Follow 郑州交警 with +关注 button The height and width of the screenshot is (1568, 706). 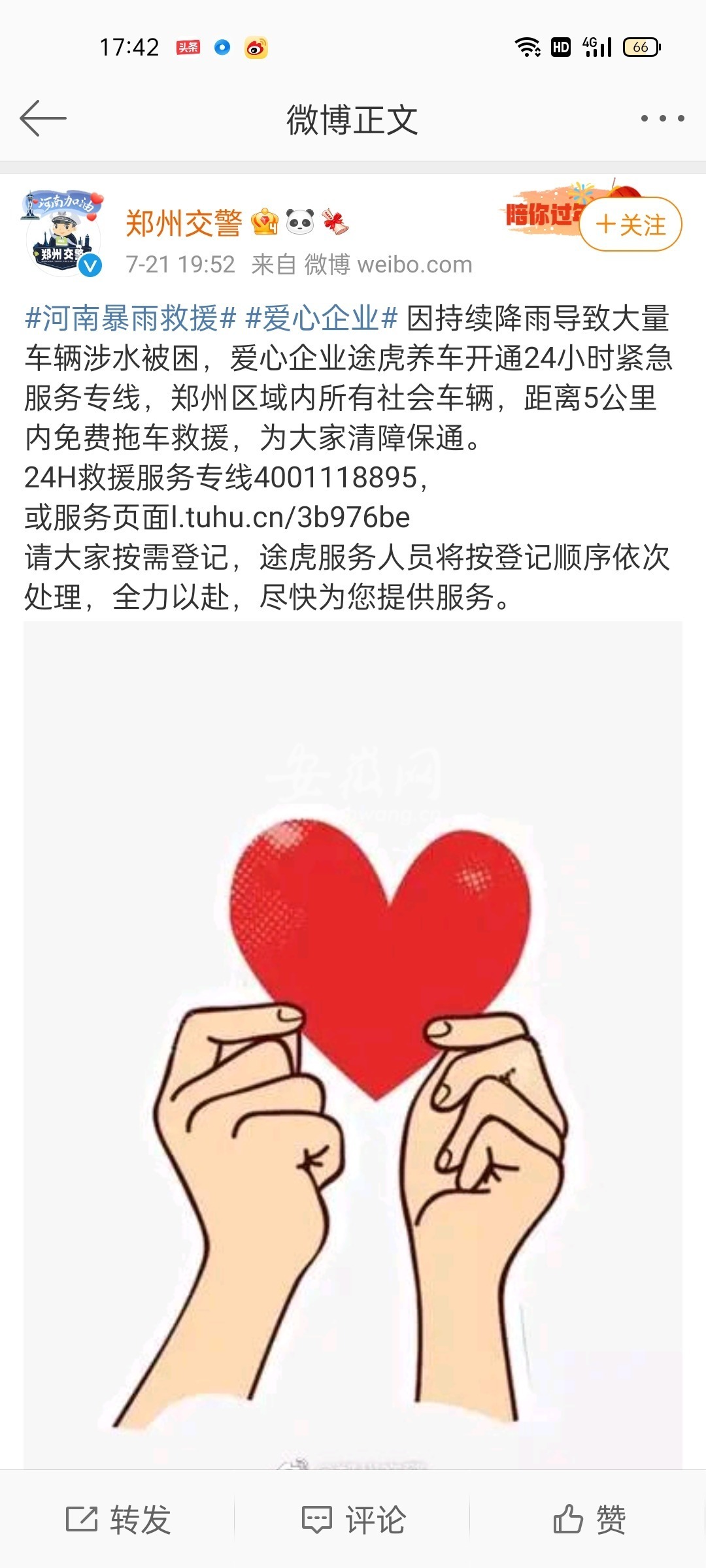630,225
